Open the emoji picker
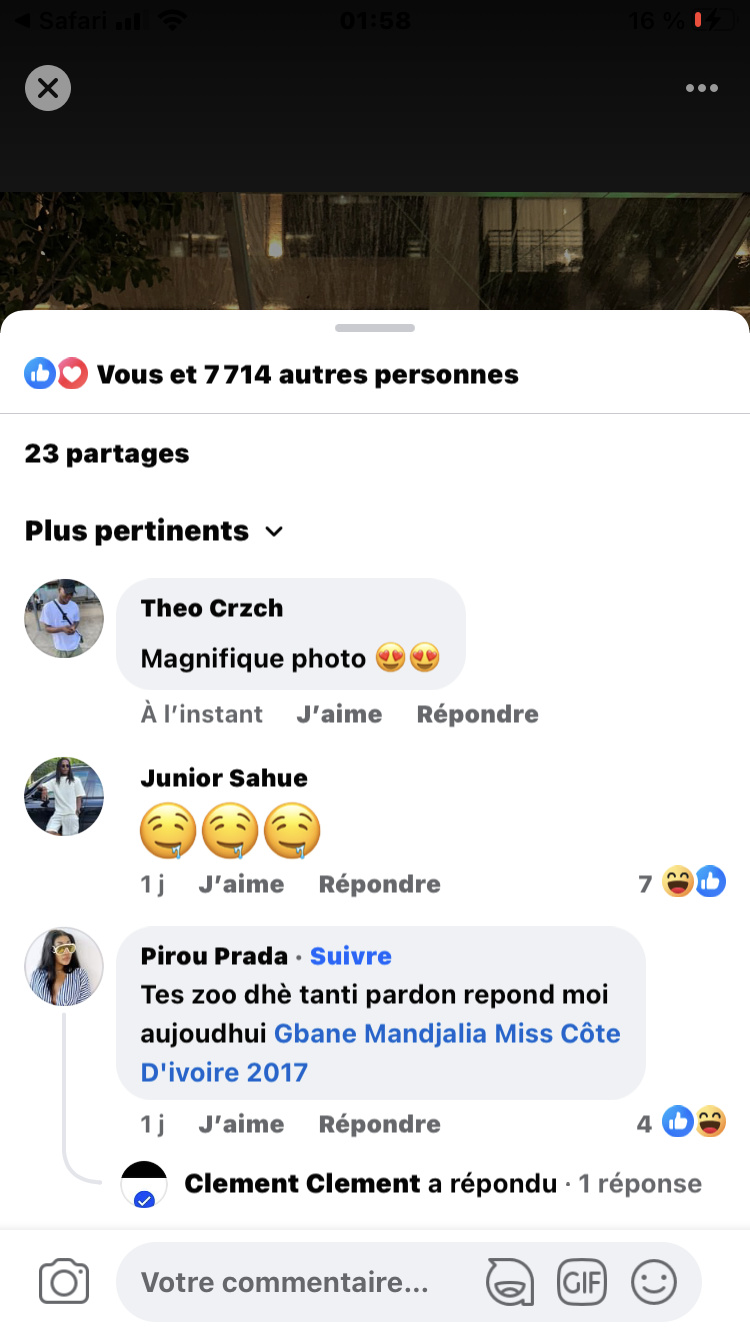Image resolution: width=750 pixels, height=1334 pixels. tap(654, 1282)
